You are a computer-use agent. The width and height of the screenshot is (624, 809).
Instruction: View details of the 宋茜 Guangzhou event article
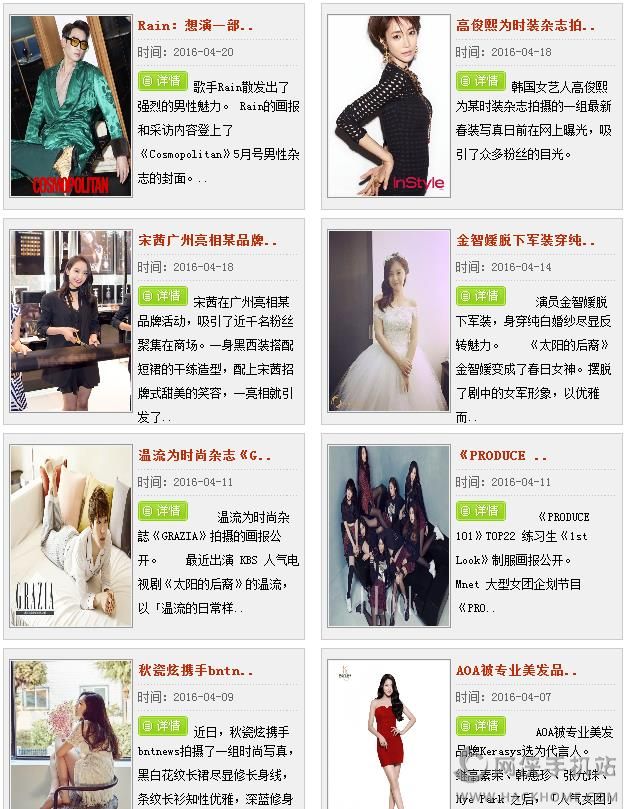(162, 296)
